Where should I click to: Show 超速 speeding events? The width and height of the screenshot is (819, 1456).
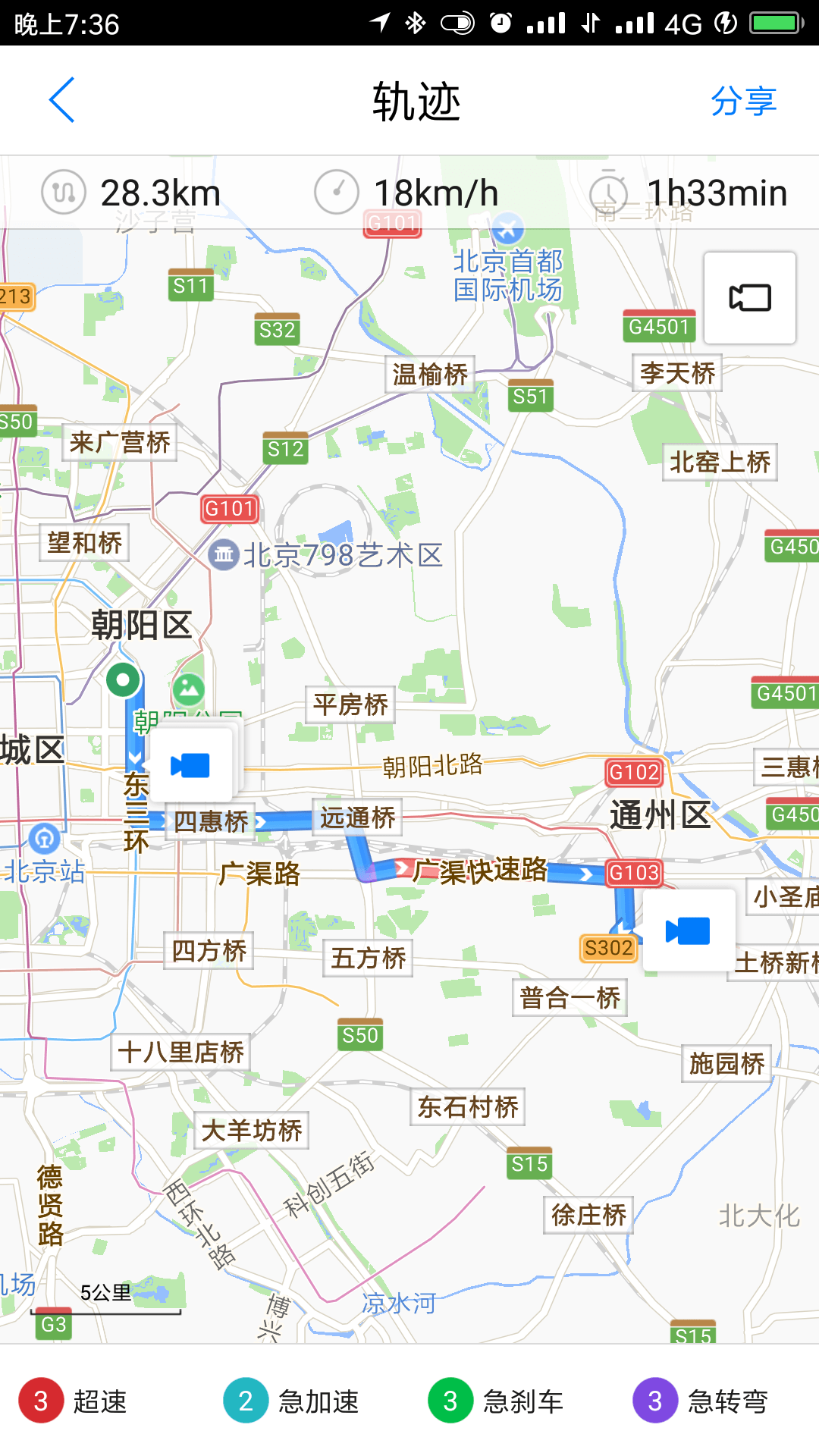[x=74, y=1401]
